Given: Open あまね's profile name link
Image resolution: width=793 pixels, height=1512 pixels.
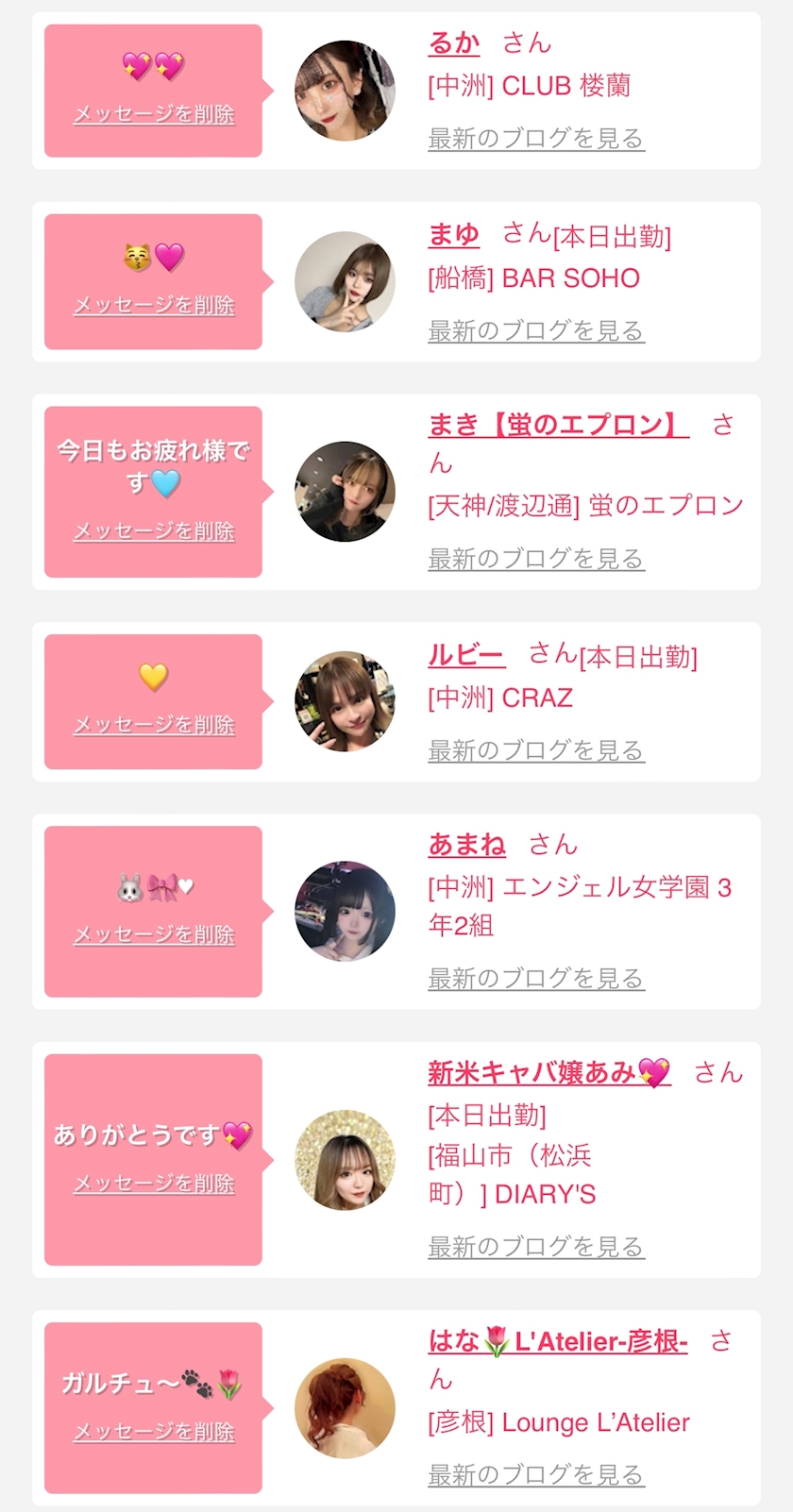Looking at the screenshot, I should click(467, 845).
